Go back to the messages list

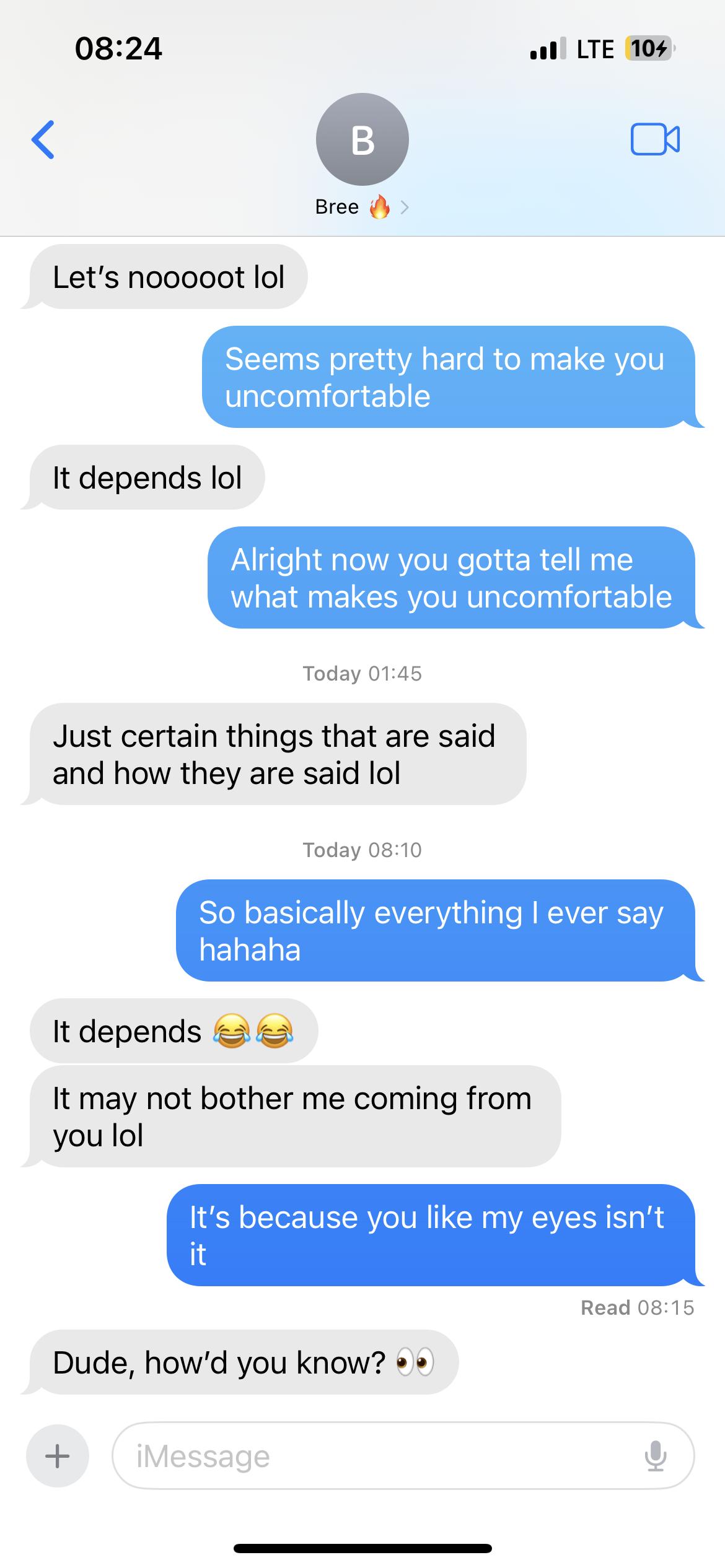coord(43,140)
